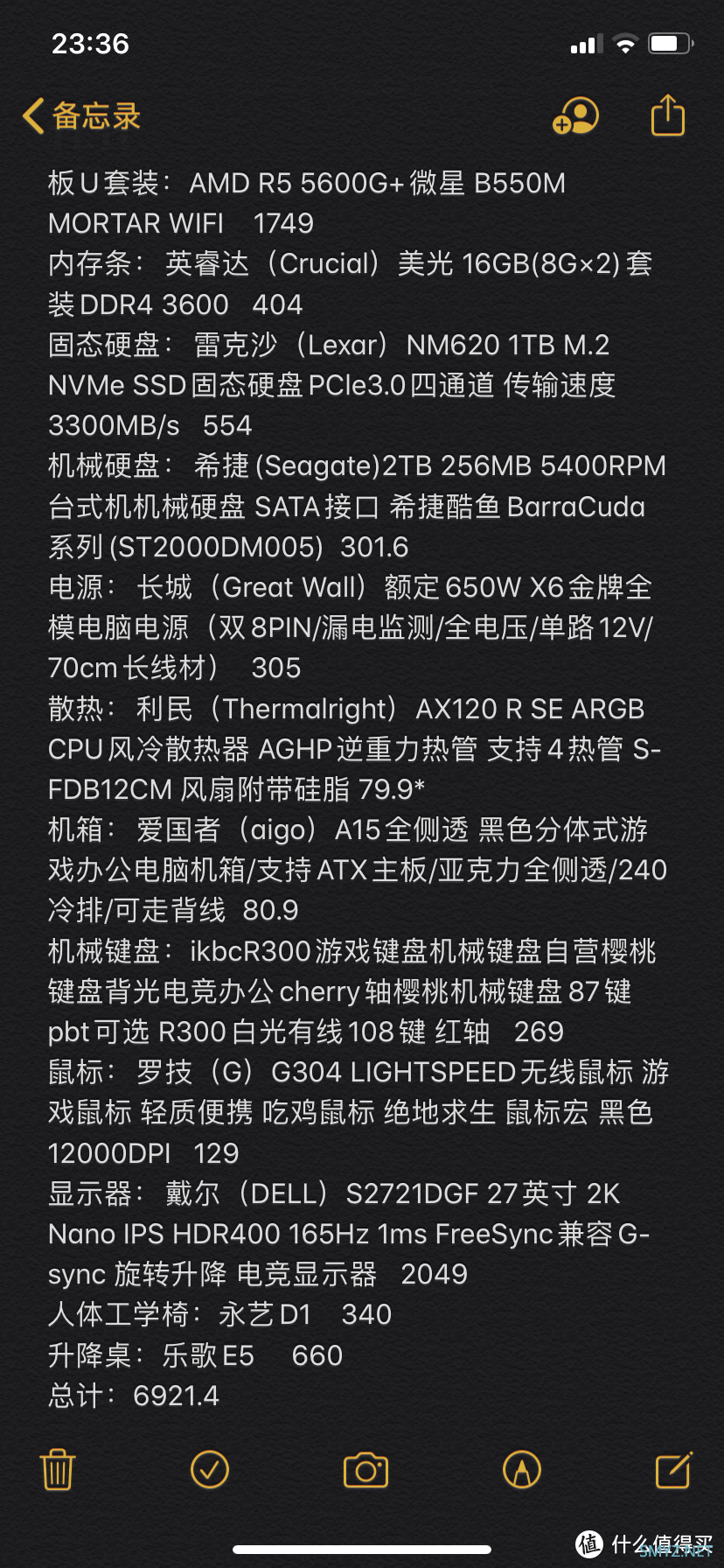Go back to 备忘录 list
The width and height of the screenshot is (724, 1568).
point(81,115)
